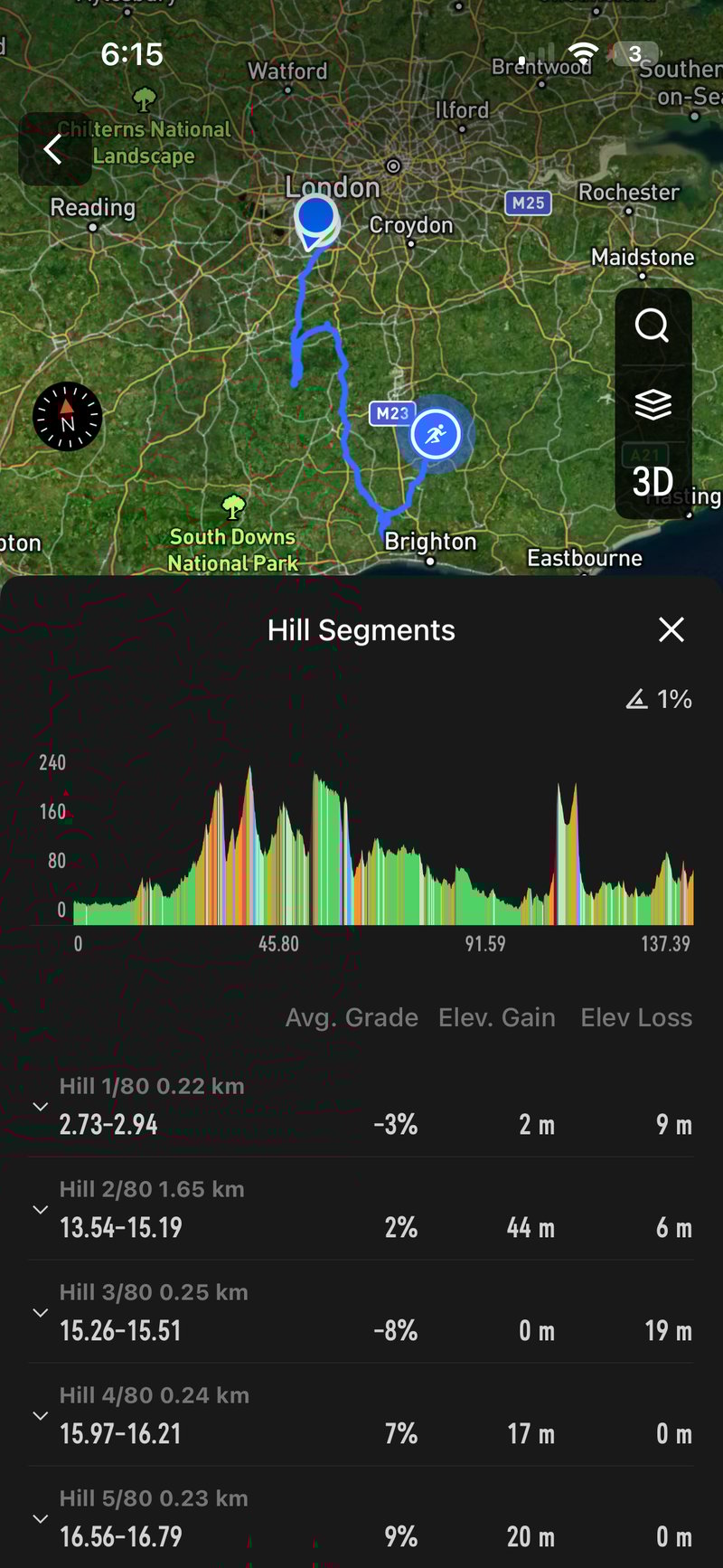The height and width of the screenshot is (1568, 723).
Task: Tap the back arrow to exit the map
Action: [54, 149]
